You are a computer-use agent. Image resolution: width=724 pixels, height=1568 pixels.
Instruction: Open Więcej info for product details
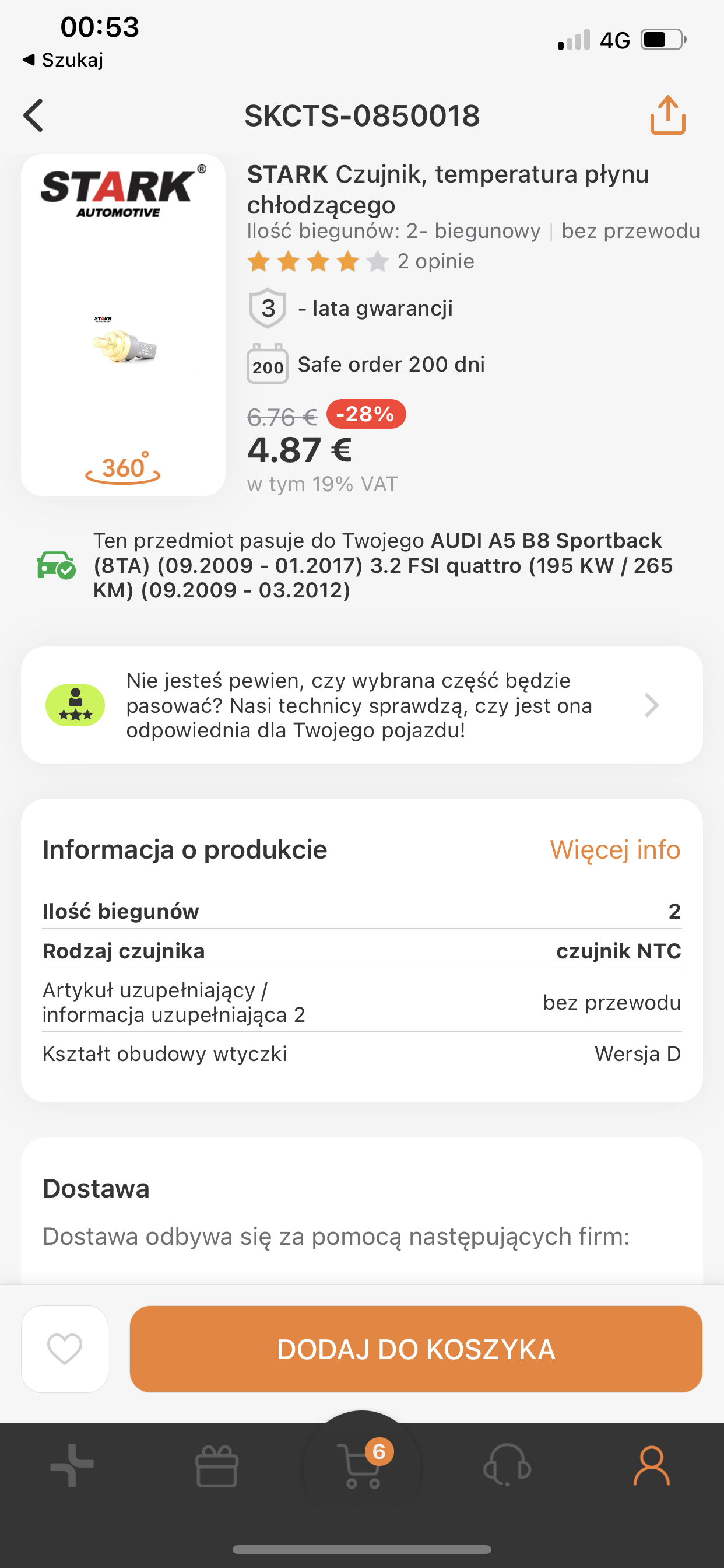coord(614,850)
